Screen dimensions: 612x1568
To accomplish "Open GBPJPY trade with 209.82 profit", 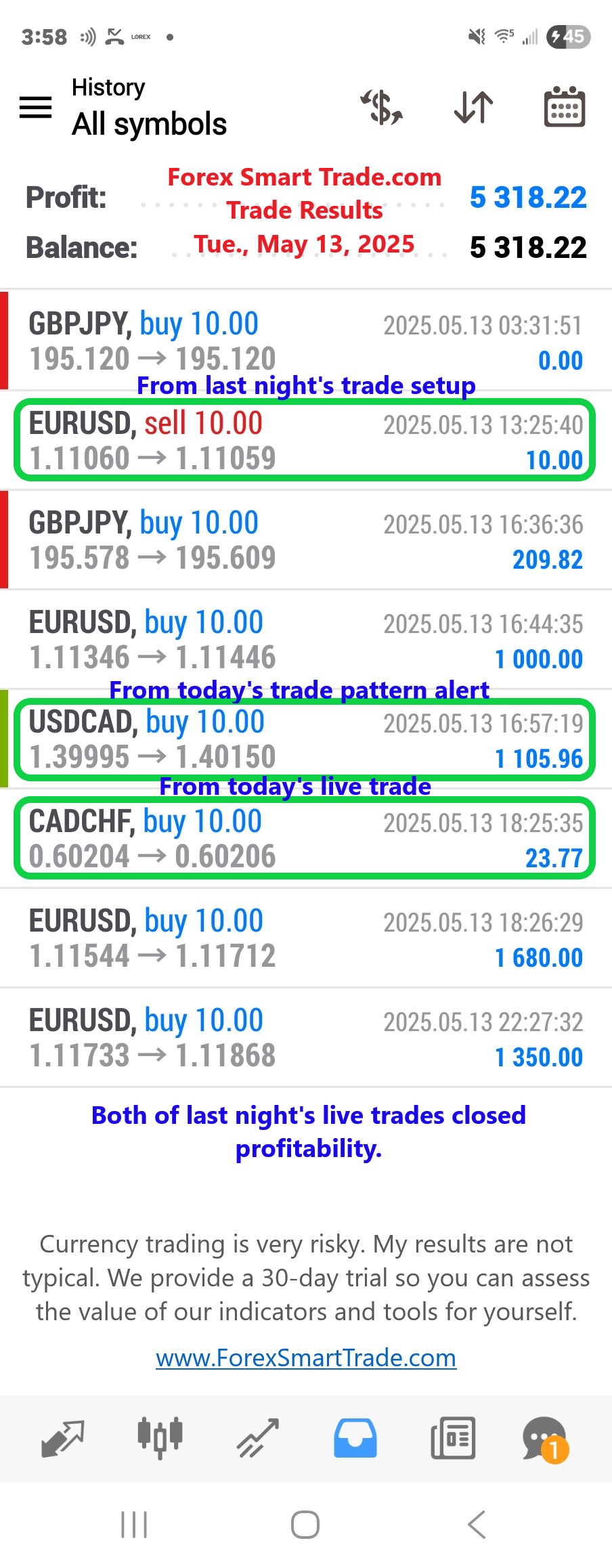I will coord(306,540).
